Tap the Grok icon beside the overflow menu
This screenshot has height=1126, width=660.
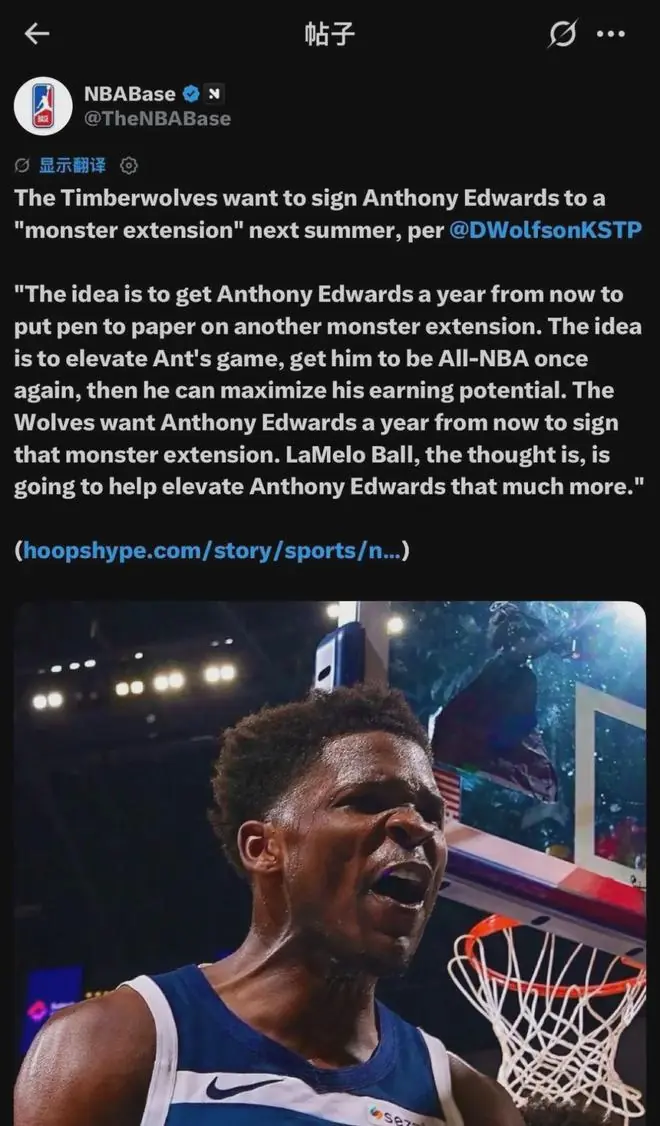click(x=562, y=33)
